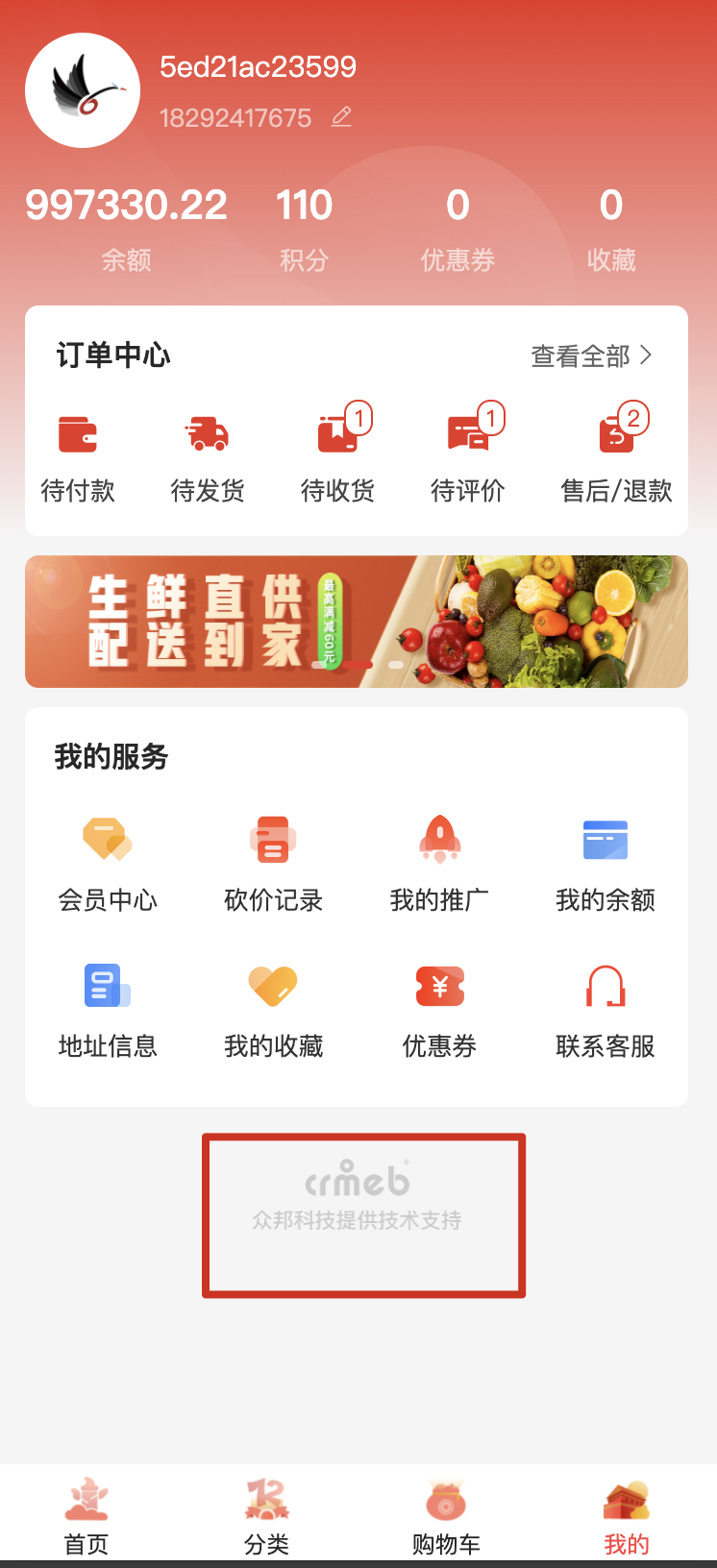Tap the 生鲜直供 promotional banner

pos(357,622)
